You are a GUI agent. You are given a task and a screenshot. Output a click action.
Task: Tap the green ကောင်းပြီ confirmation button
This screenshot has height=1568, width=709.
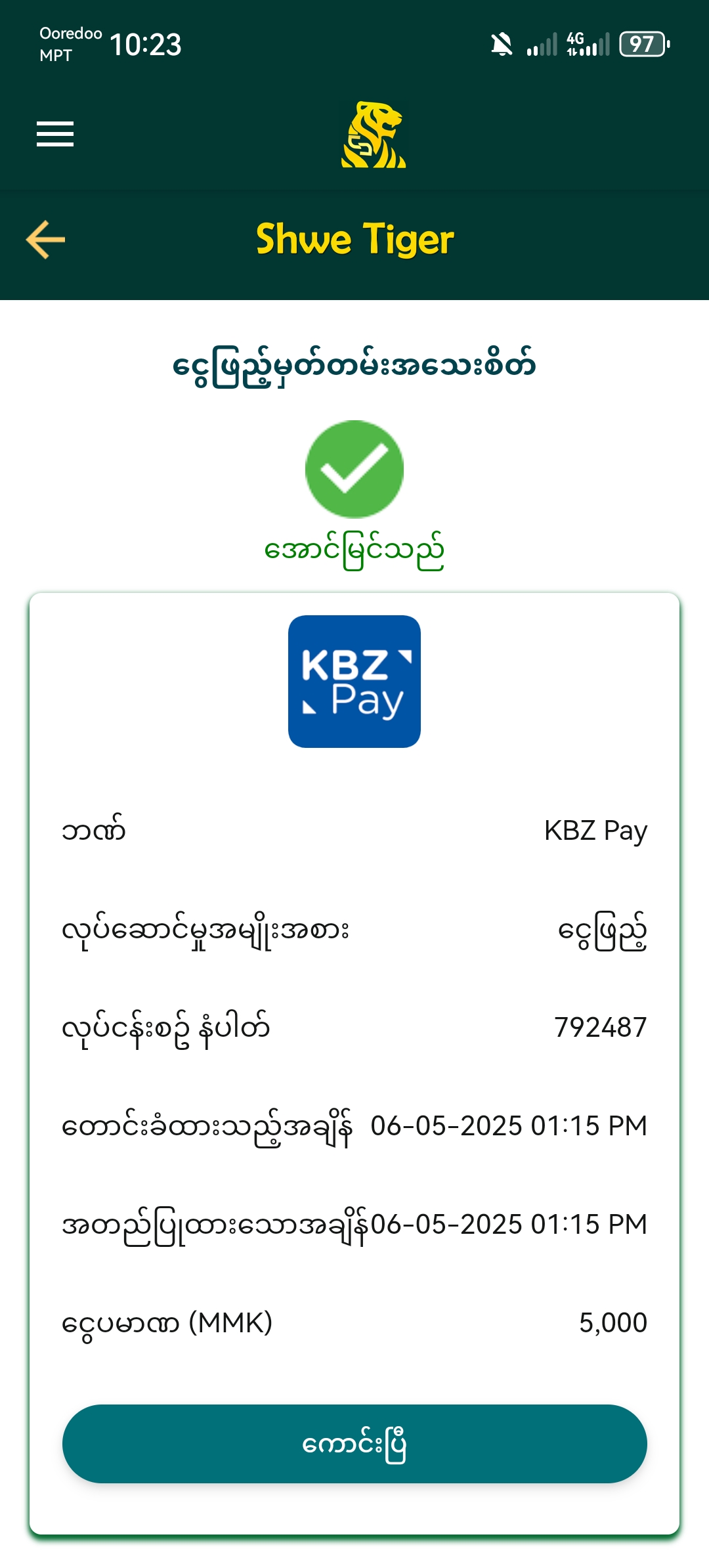point(354,1443)
